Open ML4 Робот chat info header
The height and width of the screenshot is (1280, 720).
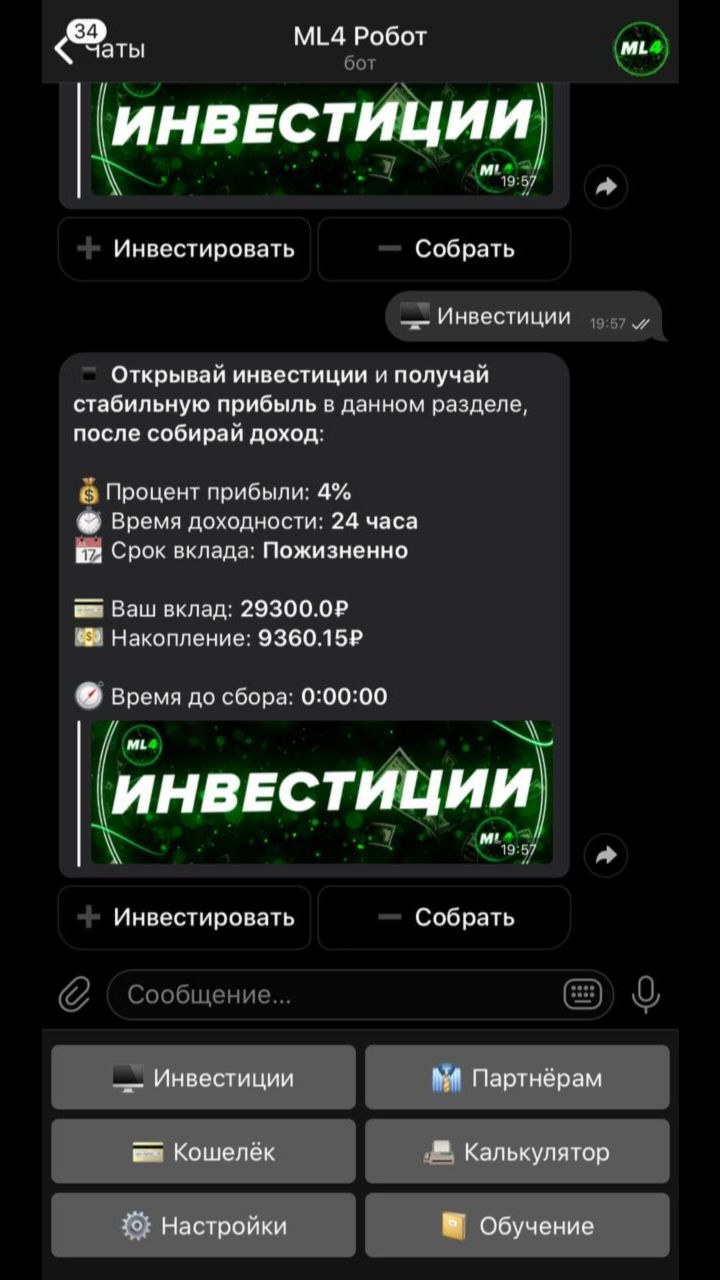(360, 47)
